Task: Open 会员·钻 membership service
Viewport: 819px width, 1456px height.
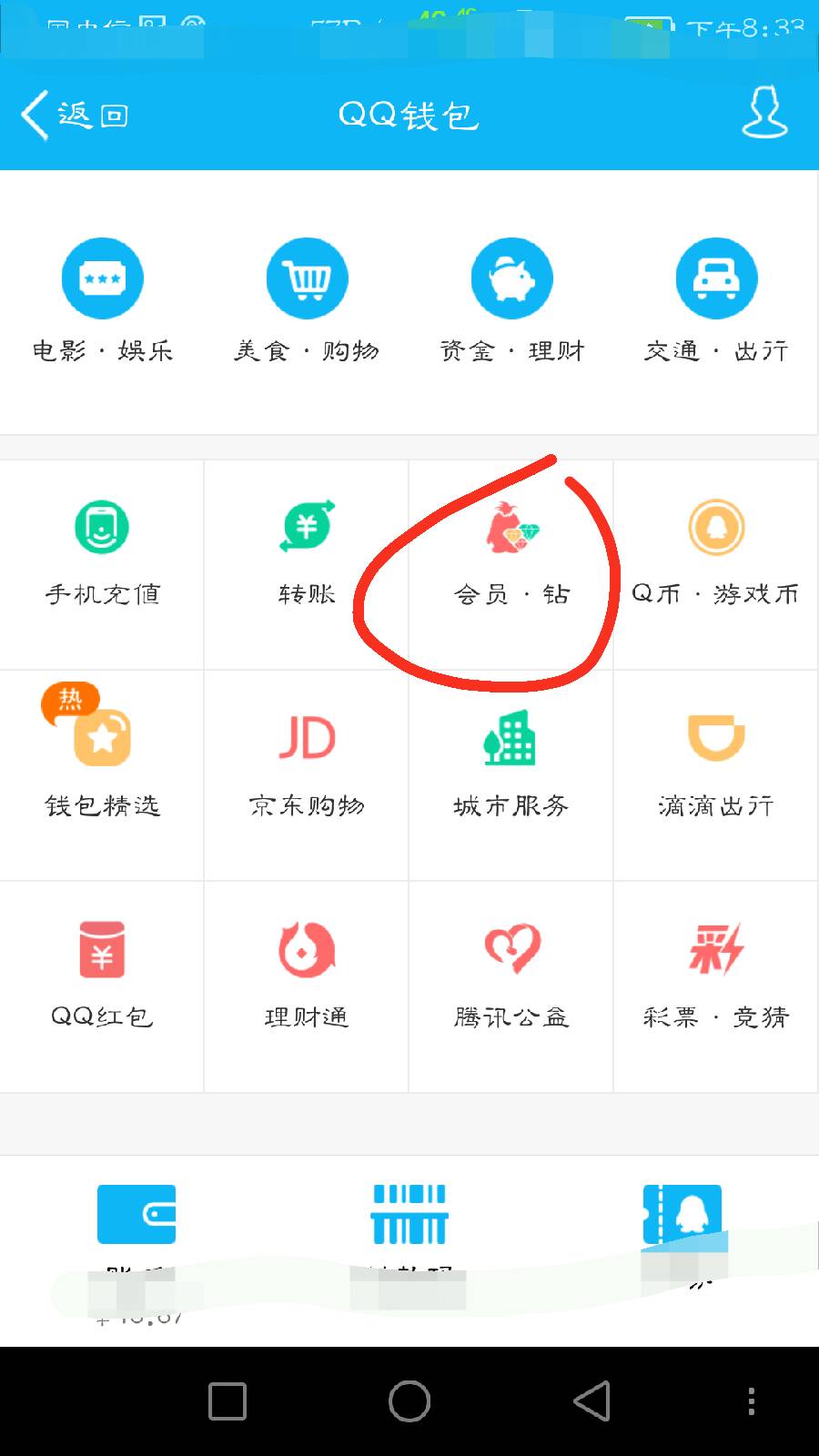Action: 511,564
